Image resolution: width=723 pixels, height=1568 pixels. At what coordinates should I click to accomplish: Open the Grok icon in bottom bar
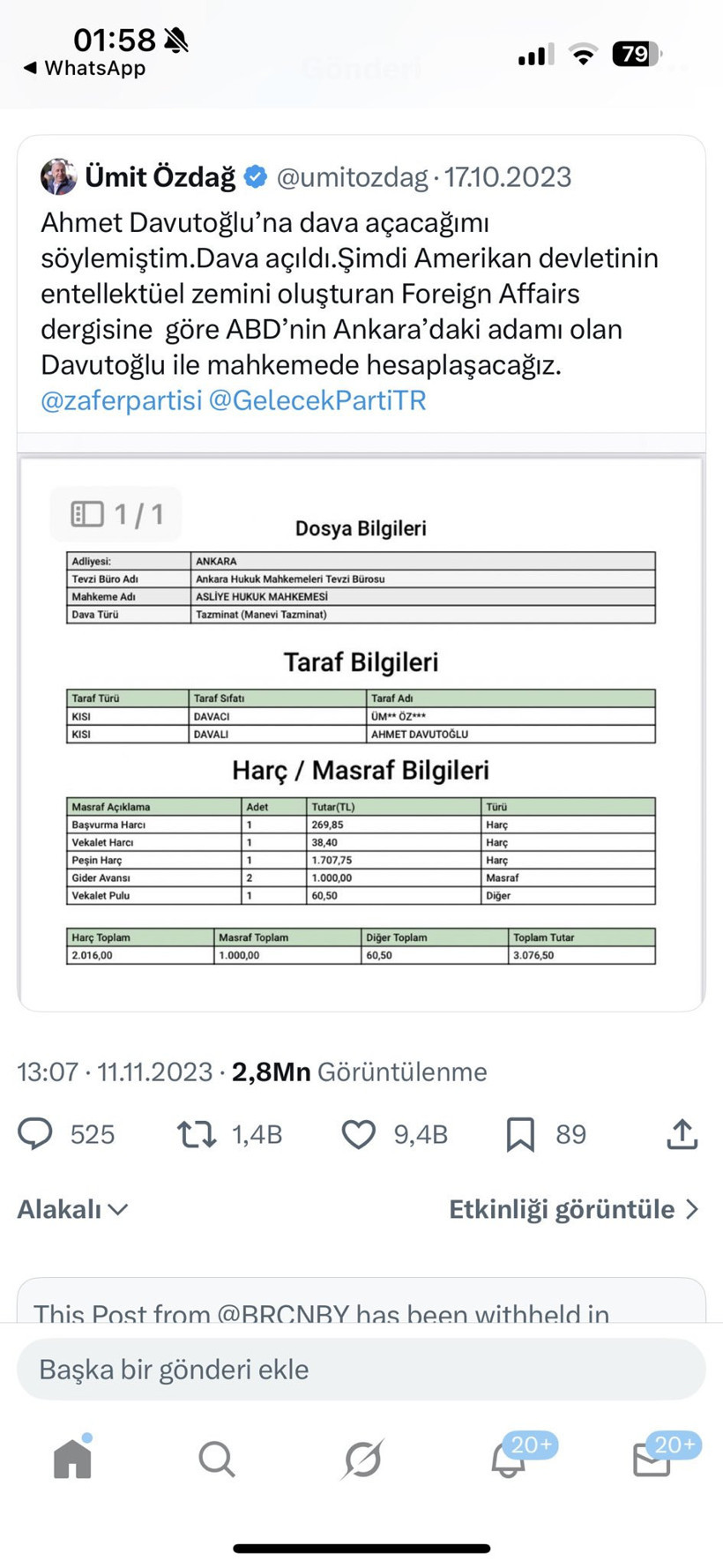click(x=361, y=1460)
